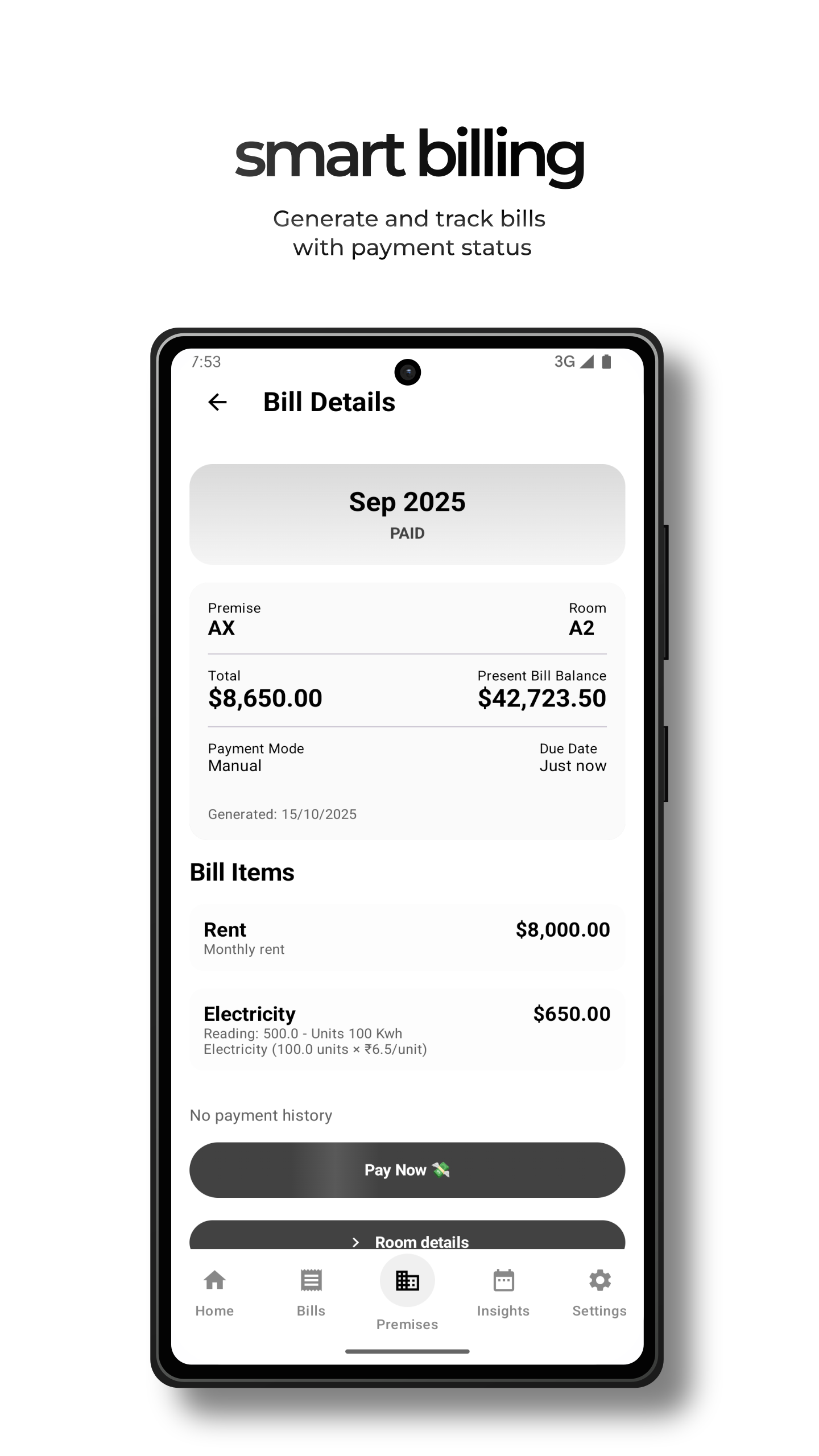
Task: Open the Bill Details screen title
Action: point(329,402)
